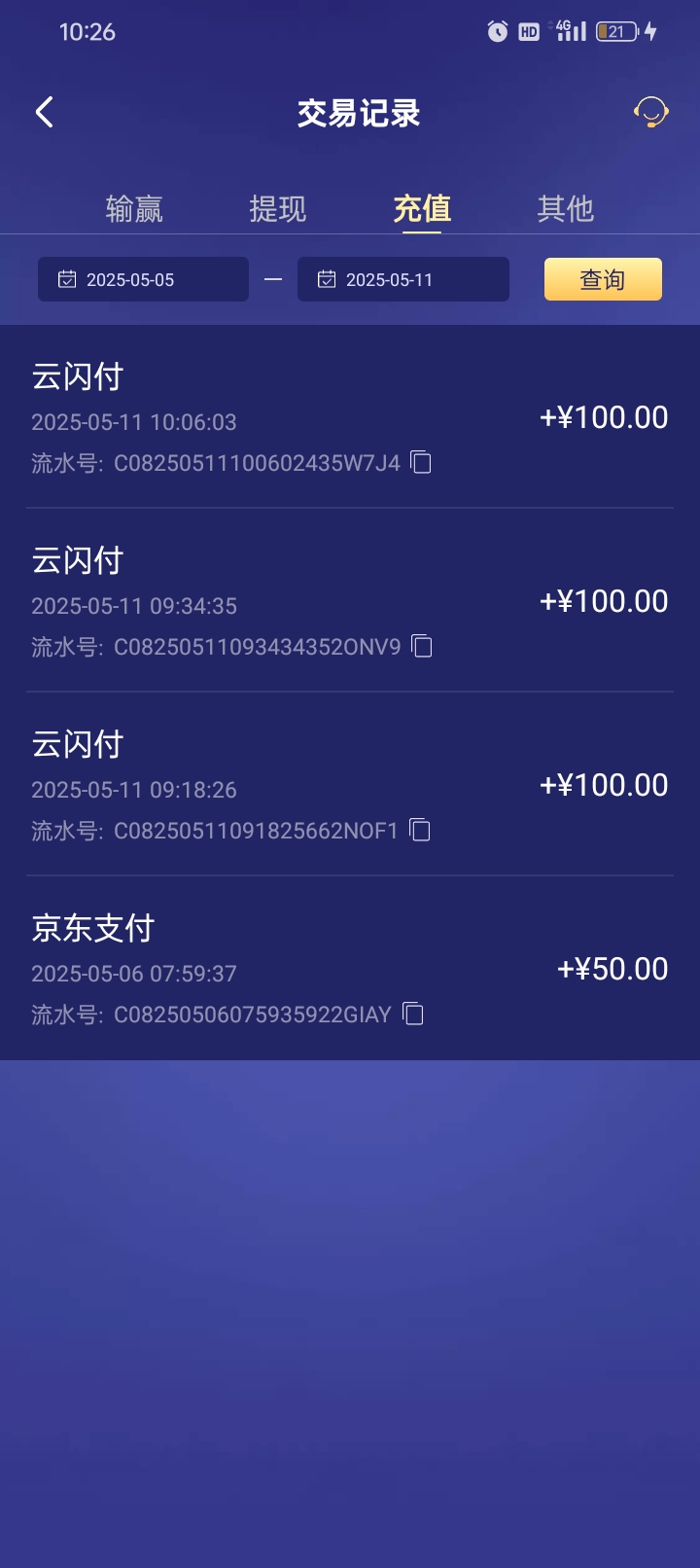Open the 其他 tab
Viewport: 700px width, 1568px height.
[x=567, y=208]
